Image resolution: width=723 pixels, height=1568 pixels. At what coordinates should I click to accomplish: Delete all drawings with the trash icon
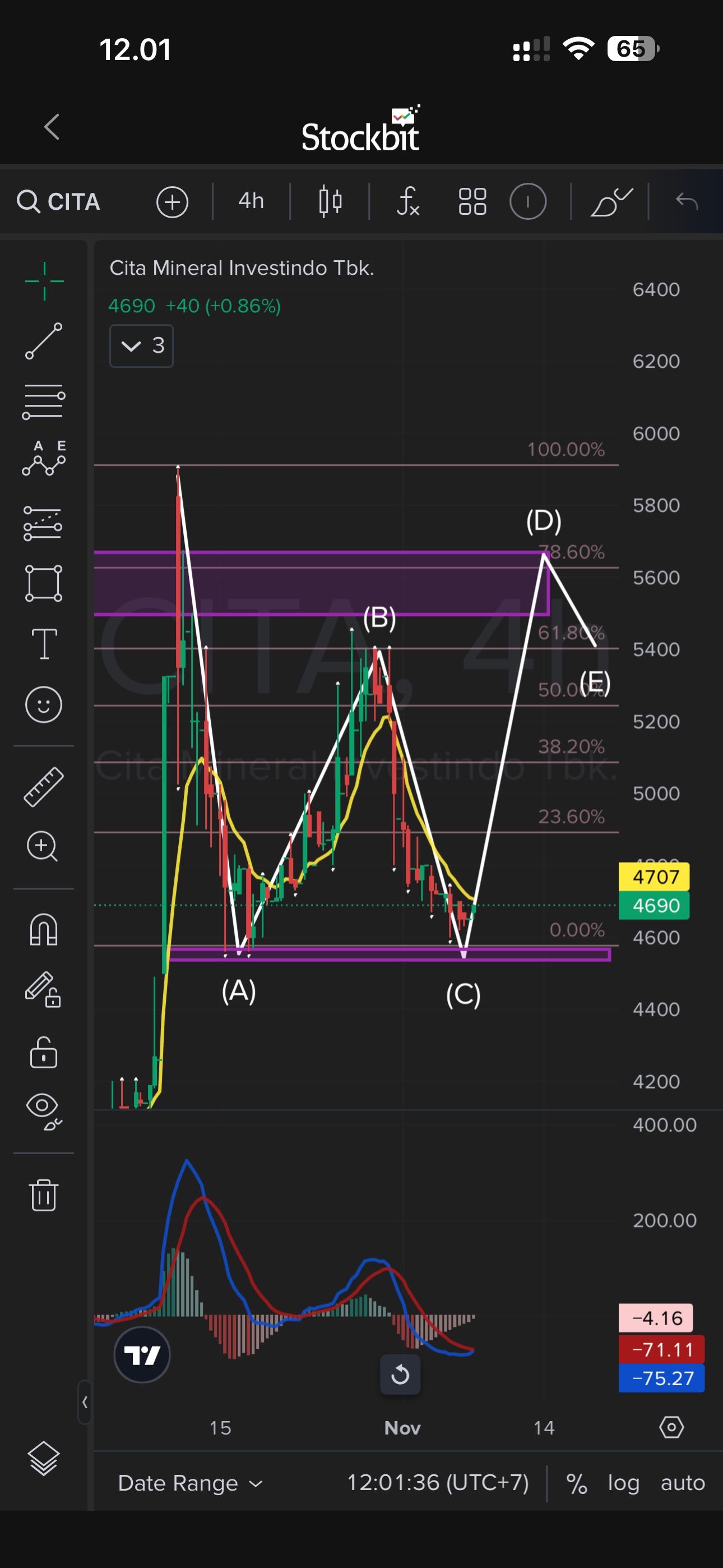44,1195
